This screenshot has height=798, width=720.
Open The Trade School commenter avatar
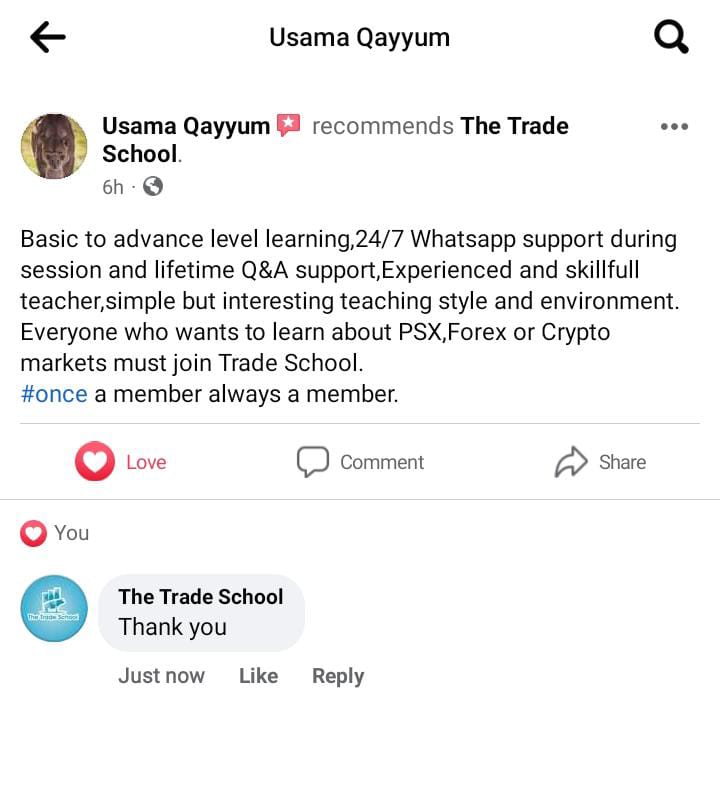[x=54, y=608]
